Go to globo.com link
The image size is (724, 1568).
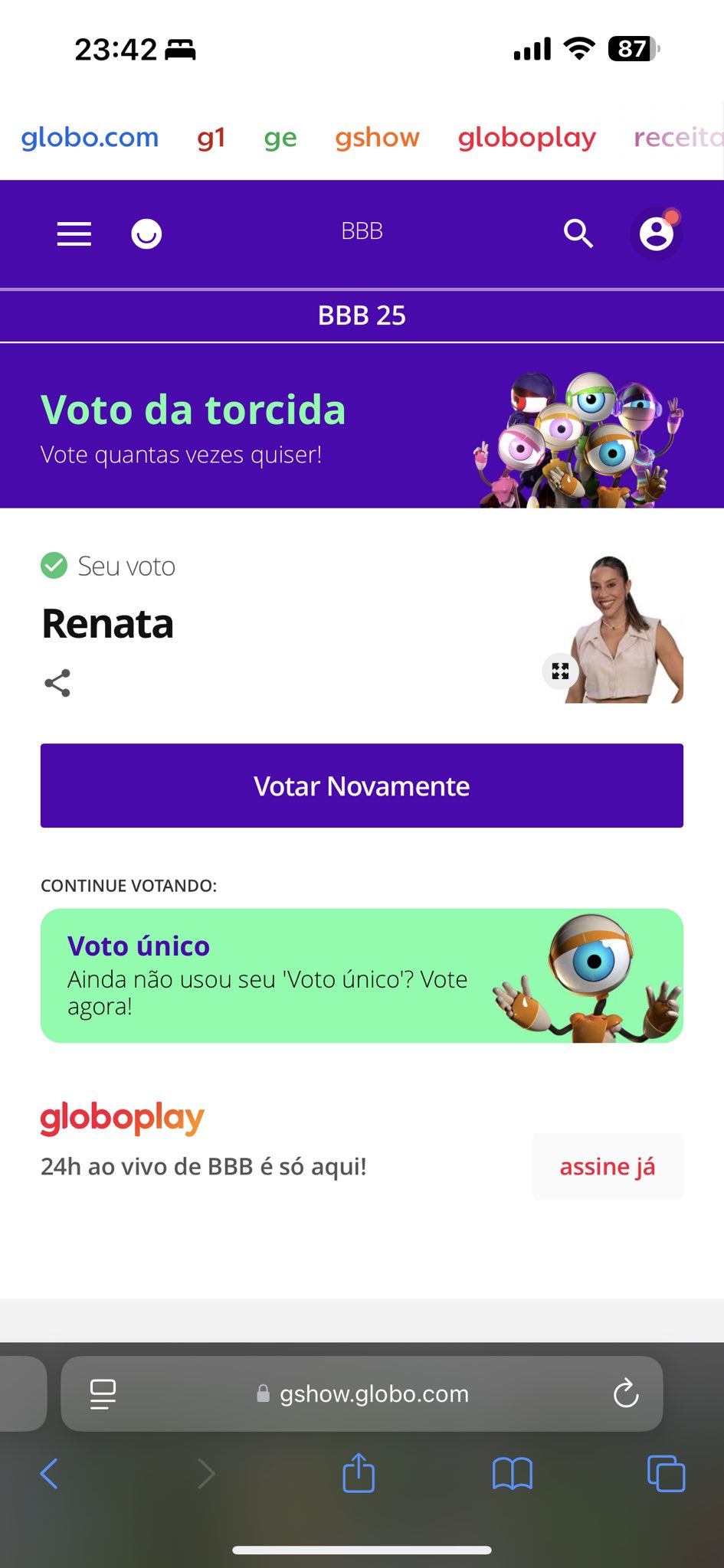coord(90,138)
